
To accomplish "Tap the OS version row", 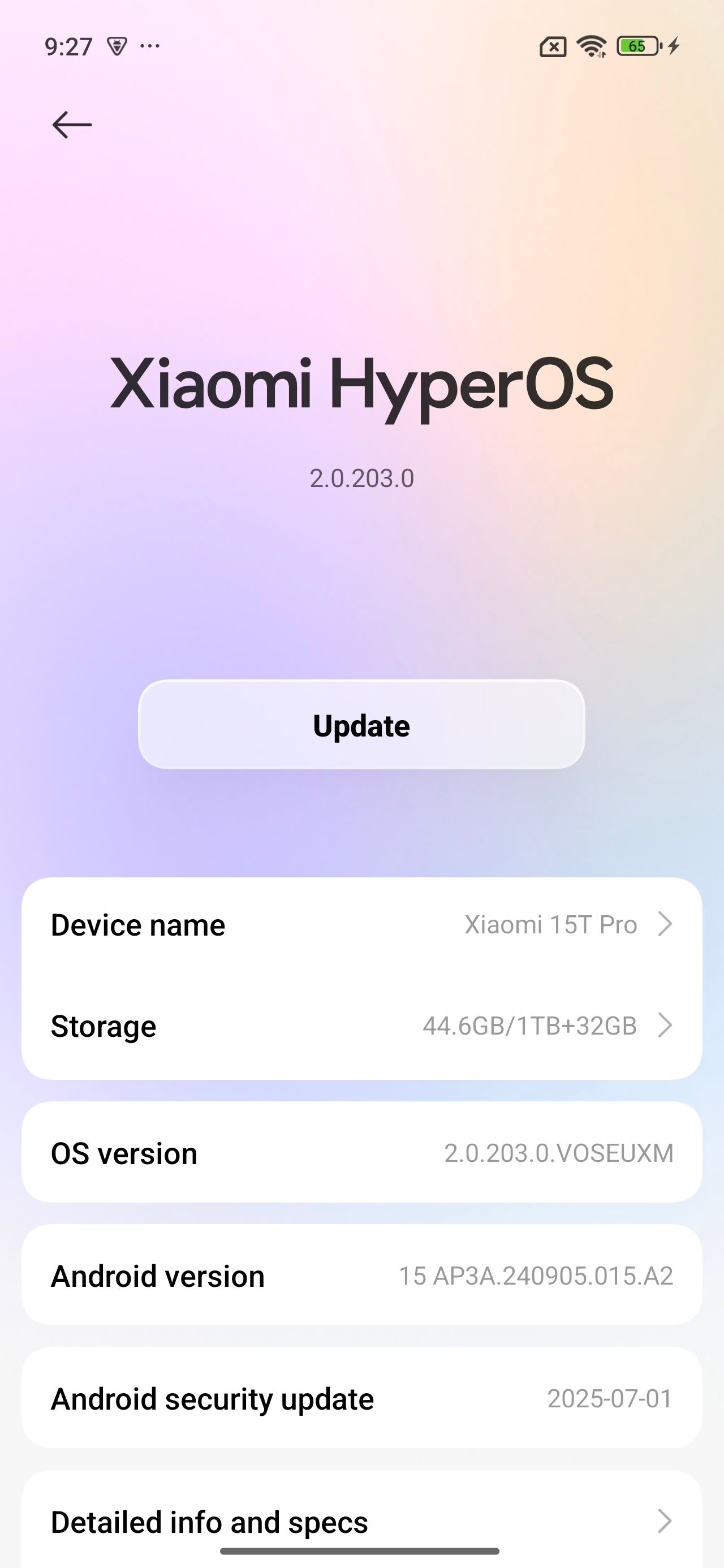I will [x=361, y=1153].
